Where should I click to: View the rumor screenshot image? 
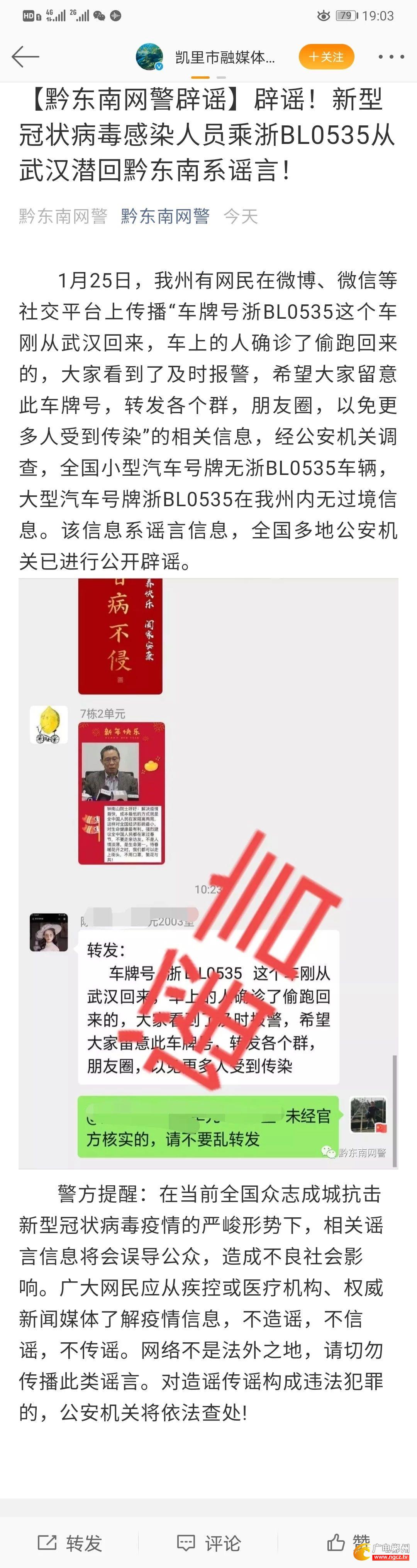point(208,873)
